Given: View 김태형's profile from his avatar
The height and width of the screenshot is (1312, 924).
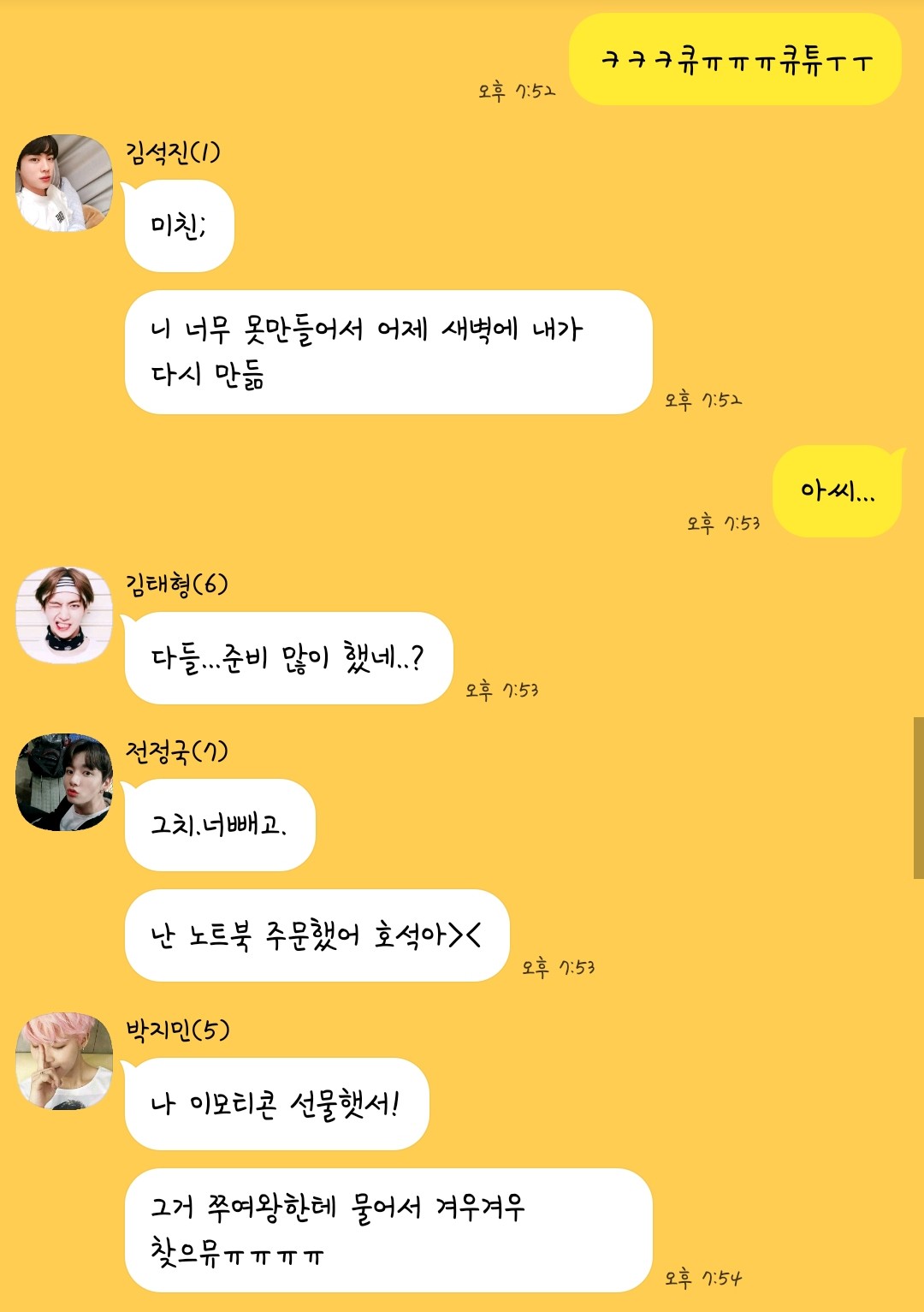Looking at the screenshot, I should [x=64, y=614].
